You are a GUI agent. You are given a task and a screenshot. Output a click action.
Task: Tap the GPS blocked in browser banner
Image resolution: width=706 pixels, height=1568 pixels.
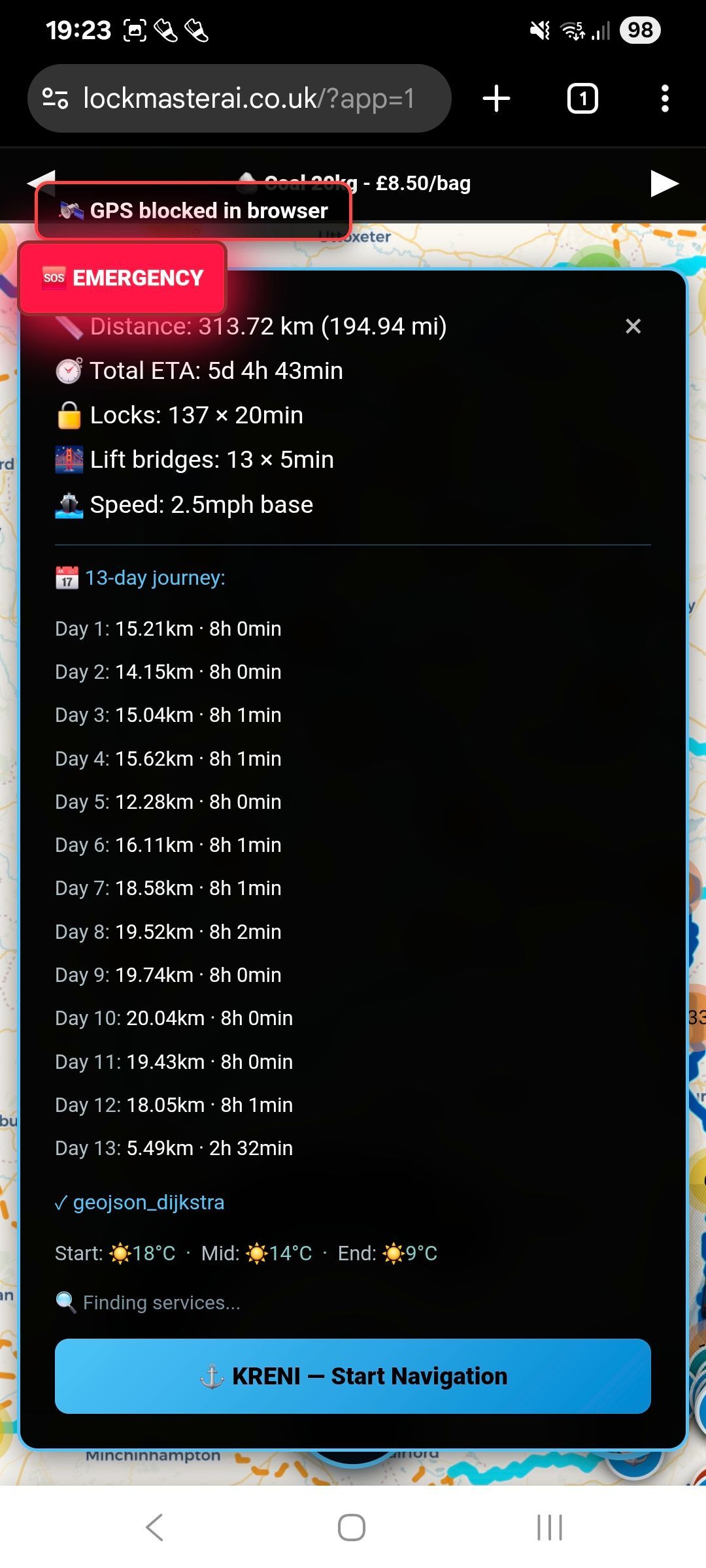[193, 210]
